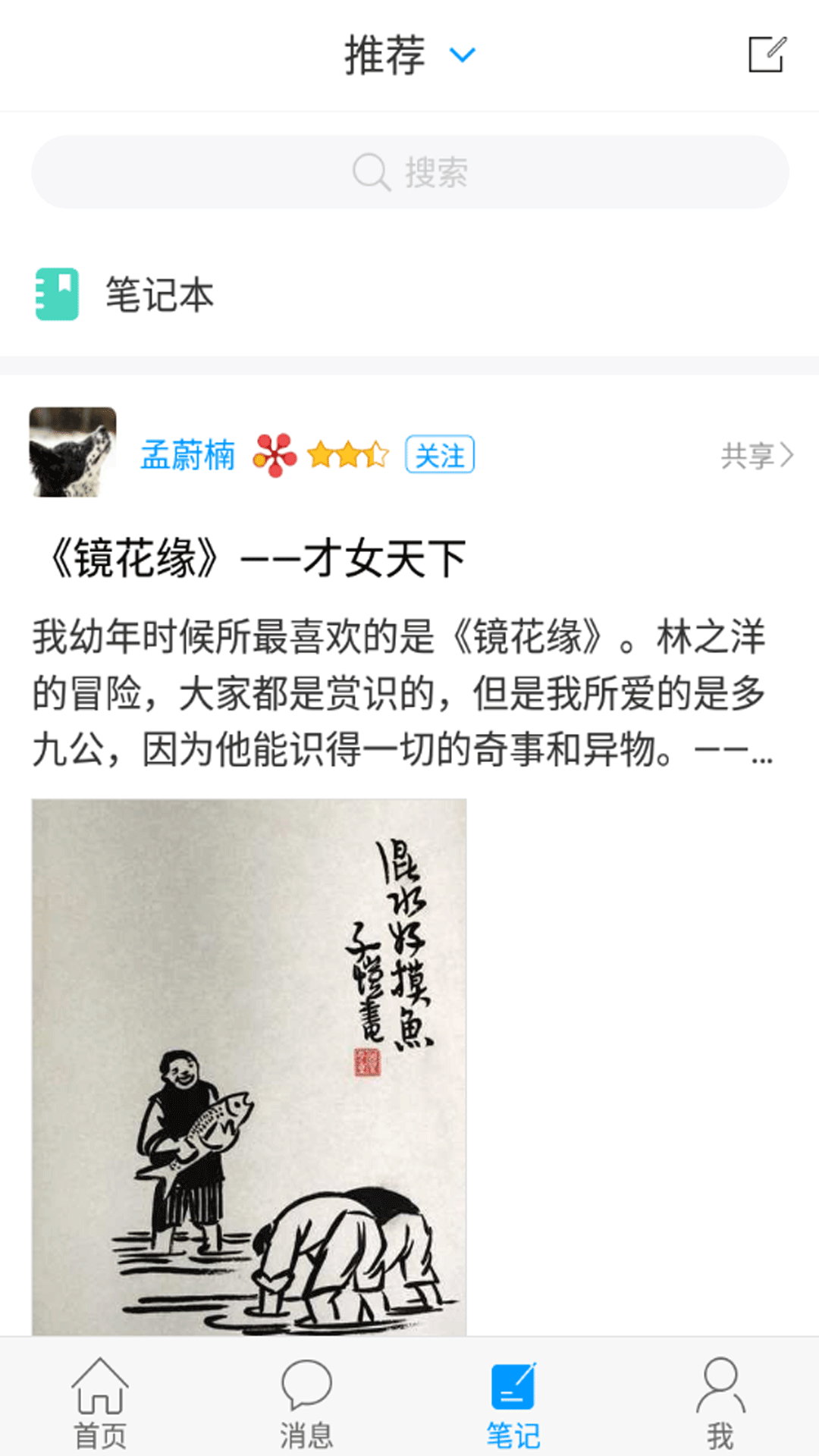The image size is (819, 1456).
Task: View the fishing painting image
Action: point(249,1065)
